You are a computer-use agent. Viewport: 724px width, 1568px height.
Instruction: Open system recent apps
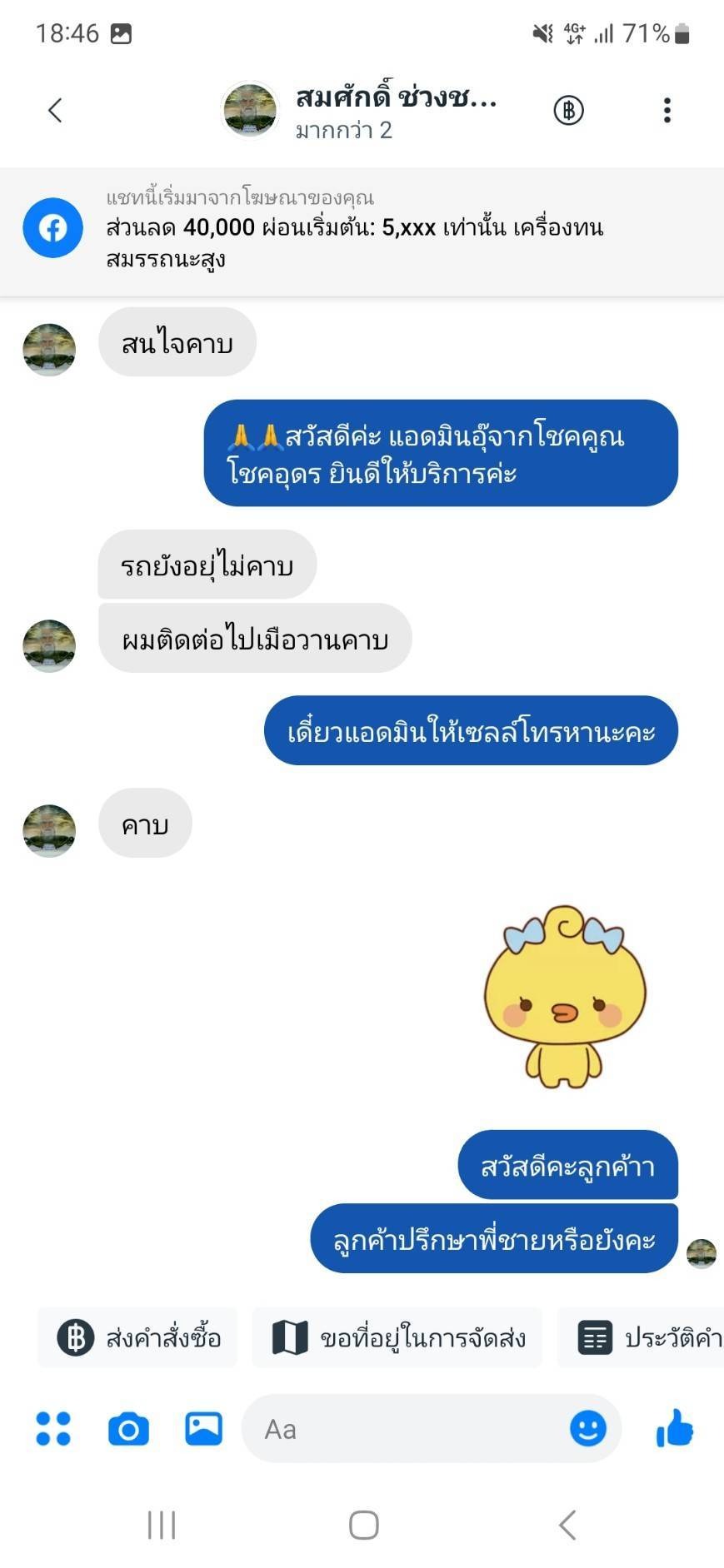point(161,1525)
